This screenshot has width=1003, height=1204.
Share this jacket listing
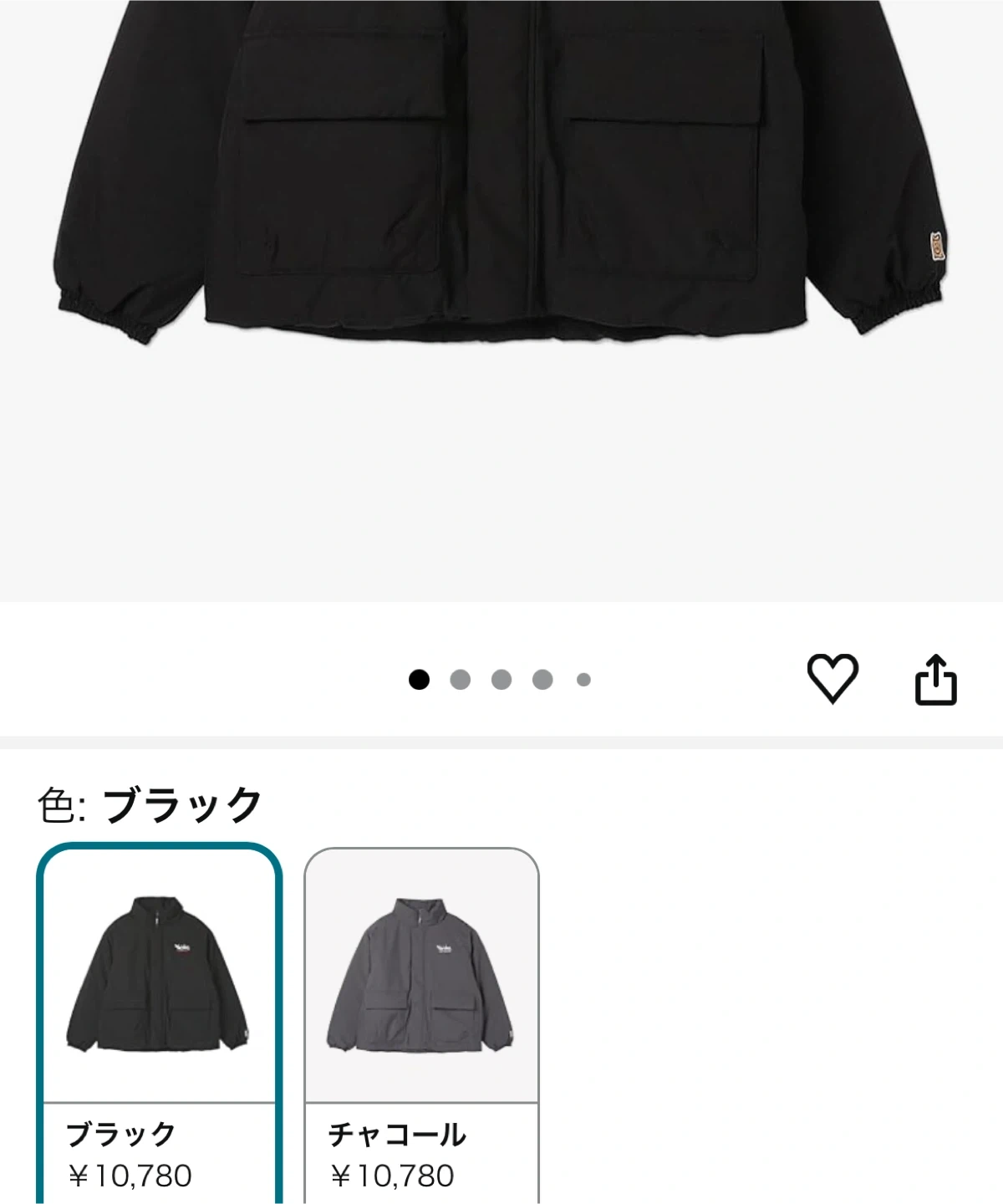935,679
